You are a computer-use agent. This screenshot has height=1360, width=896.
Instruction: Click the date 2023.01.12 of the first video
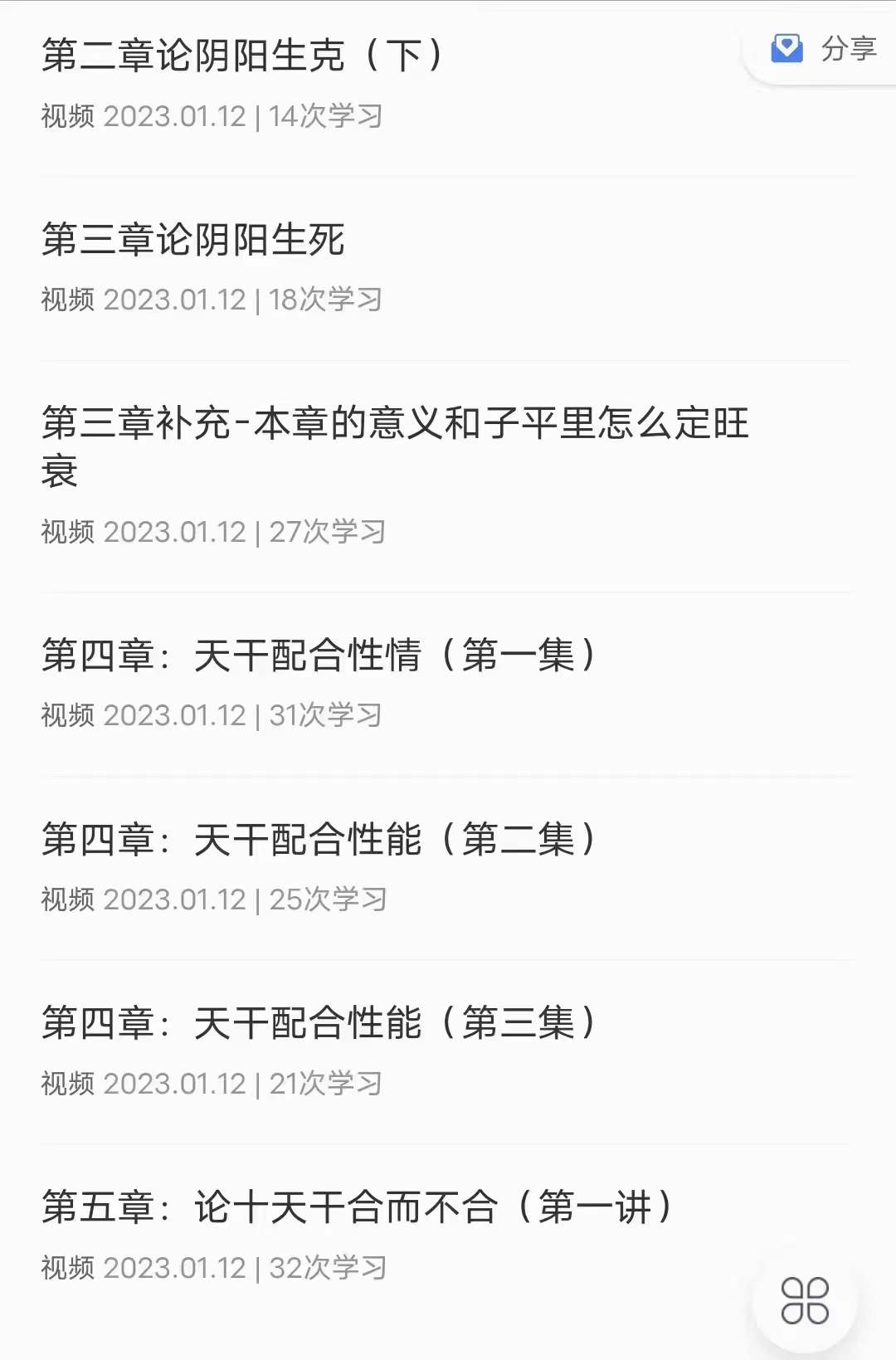coord(177,117)
